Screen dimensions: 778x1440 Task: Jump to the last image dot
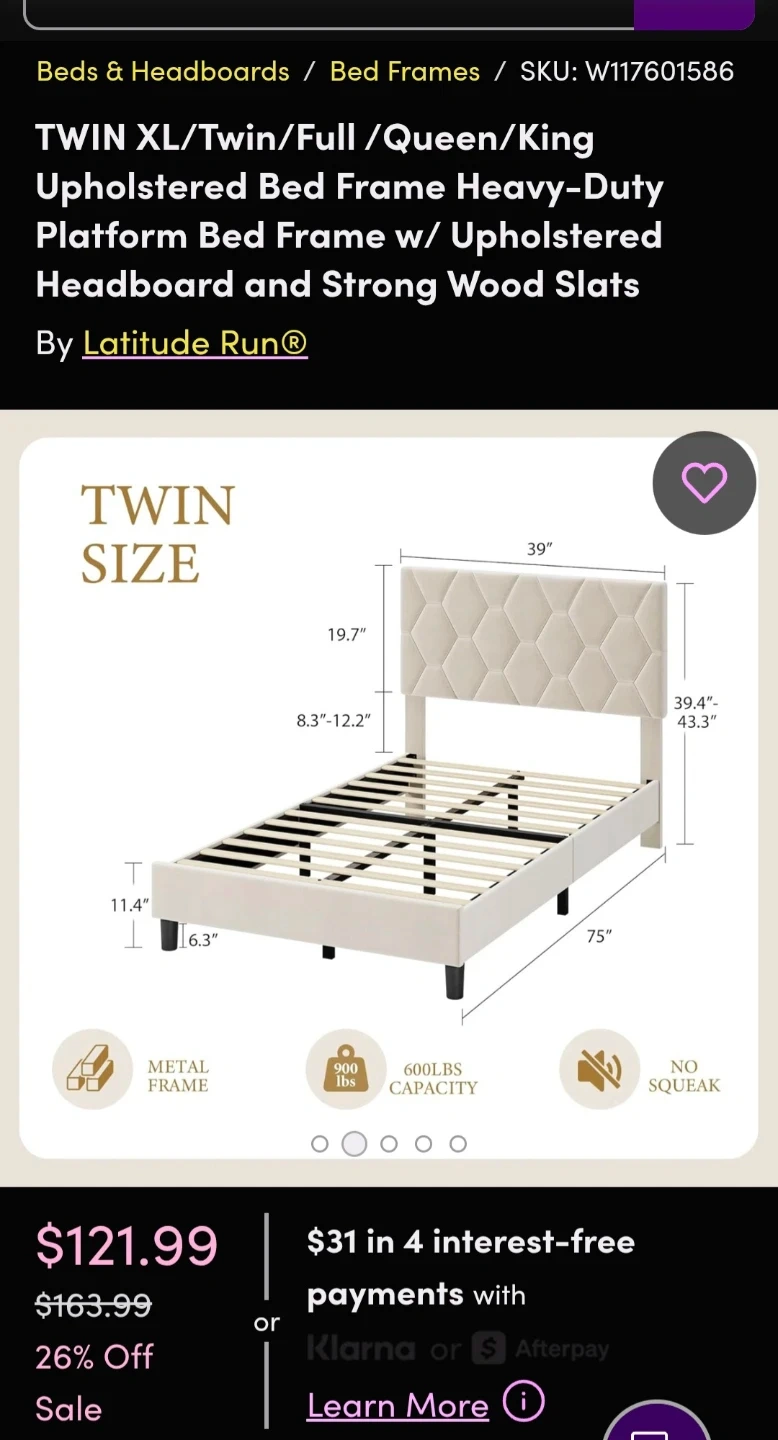[x=458, y=1144]
